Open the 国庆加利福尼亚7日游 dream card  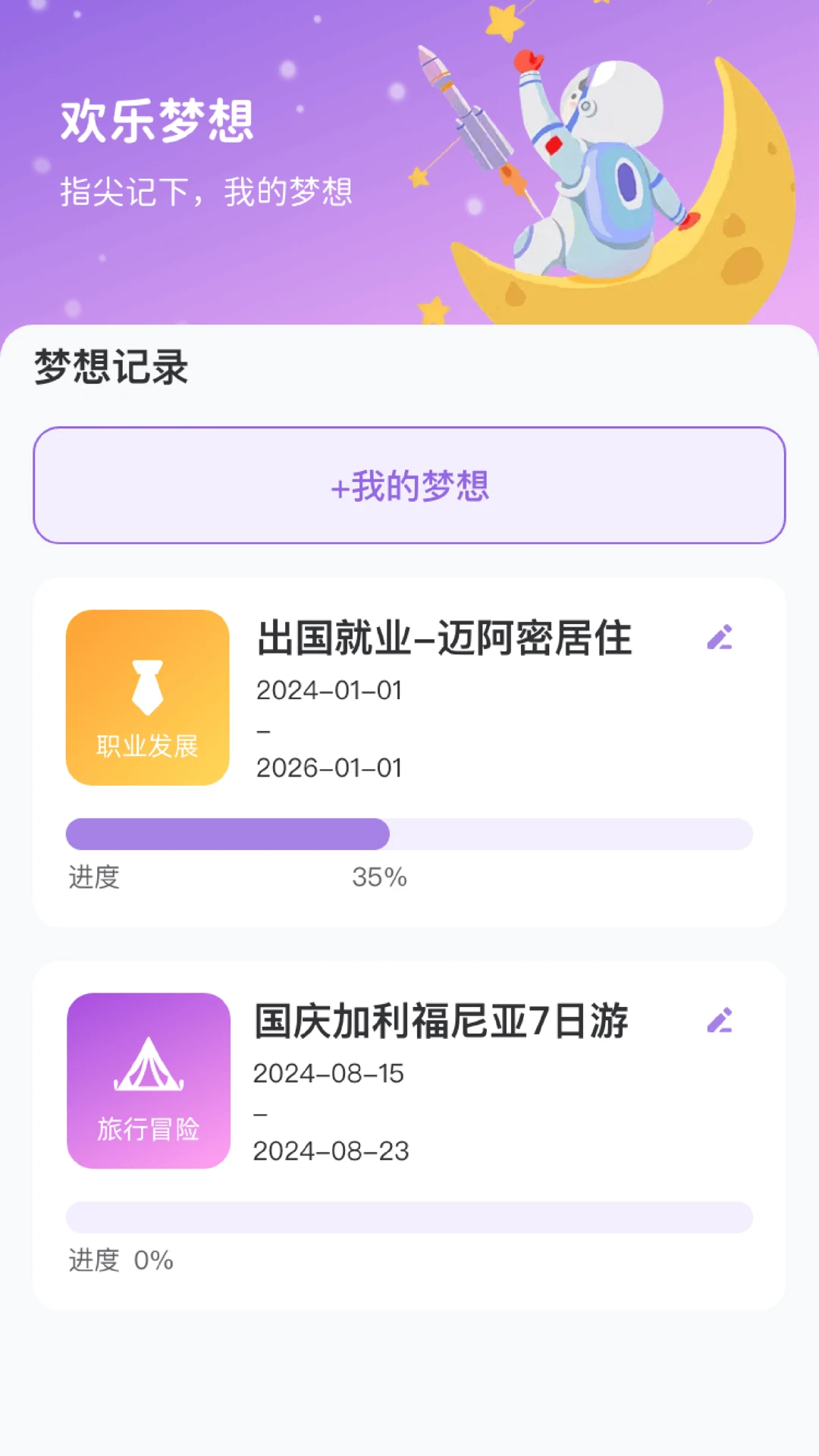point(409,1130)
